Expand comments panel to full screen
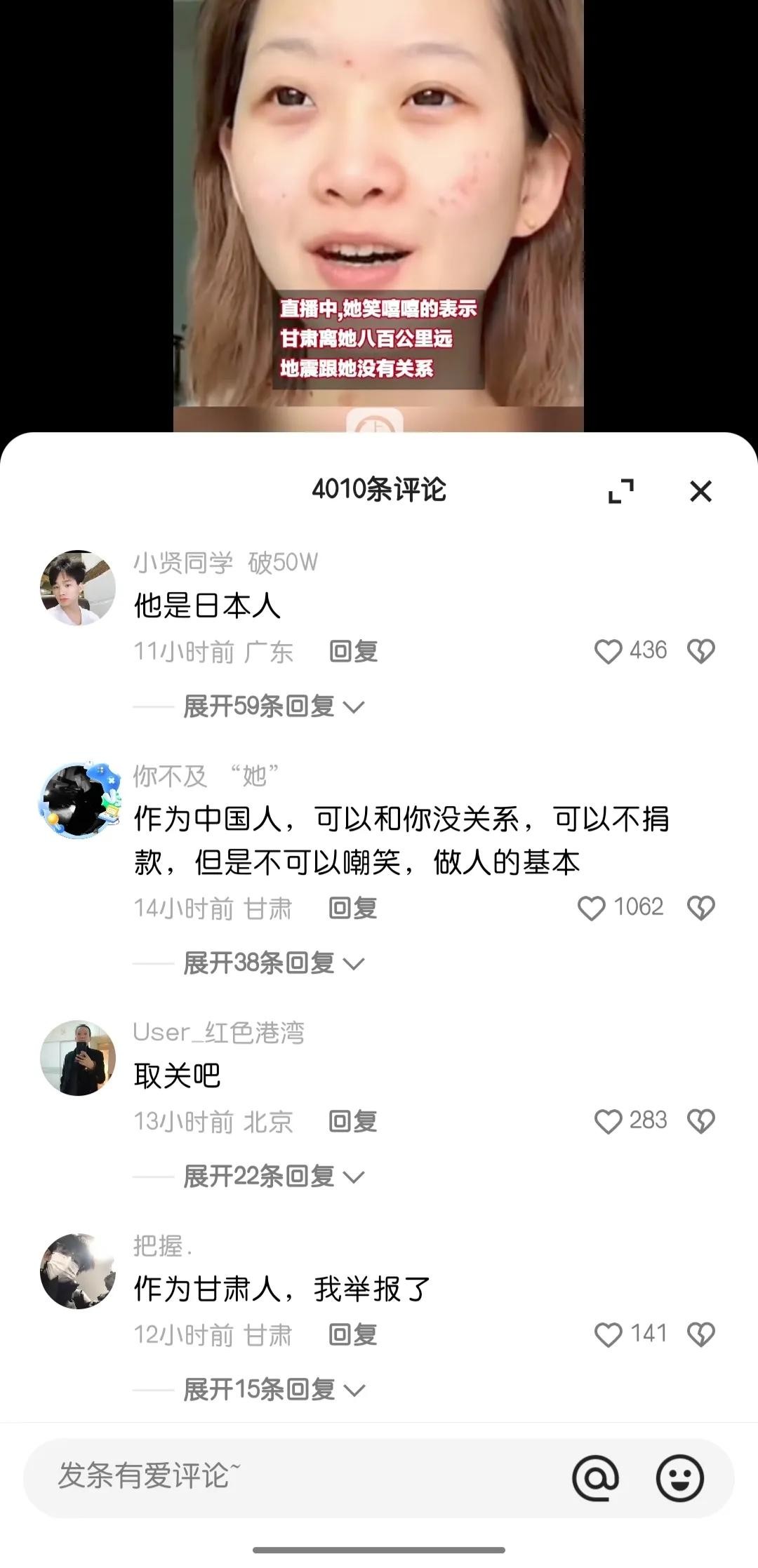Screen dimensions: 758x1568 pos(621,491)
